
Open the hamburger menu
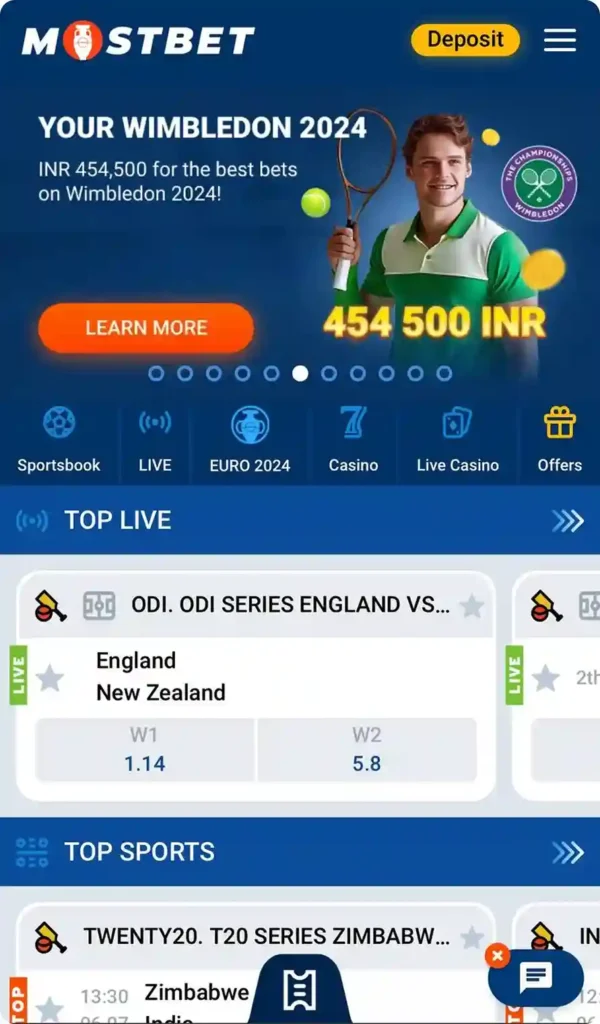(x=559, y=40)
